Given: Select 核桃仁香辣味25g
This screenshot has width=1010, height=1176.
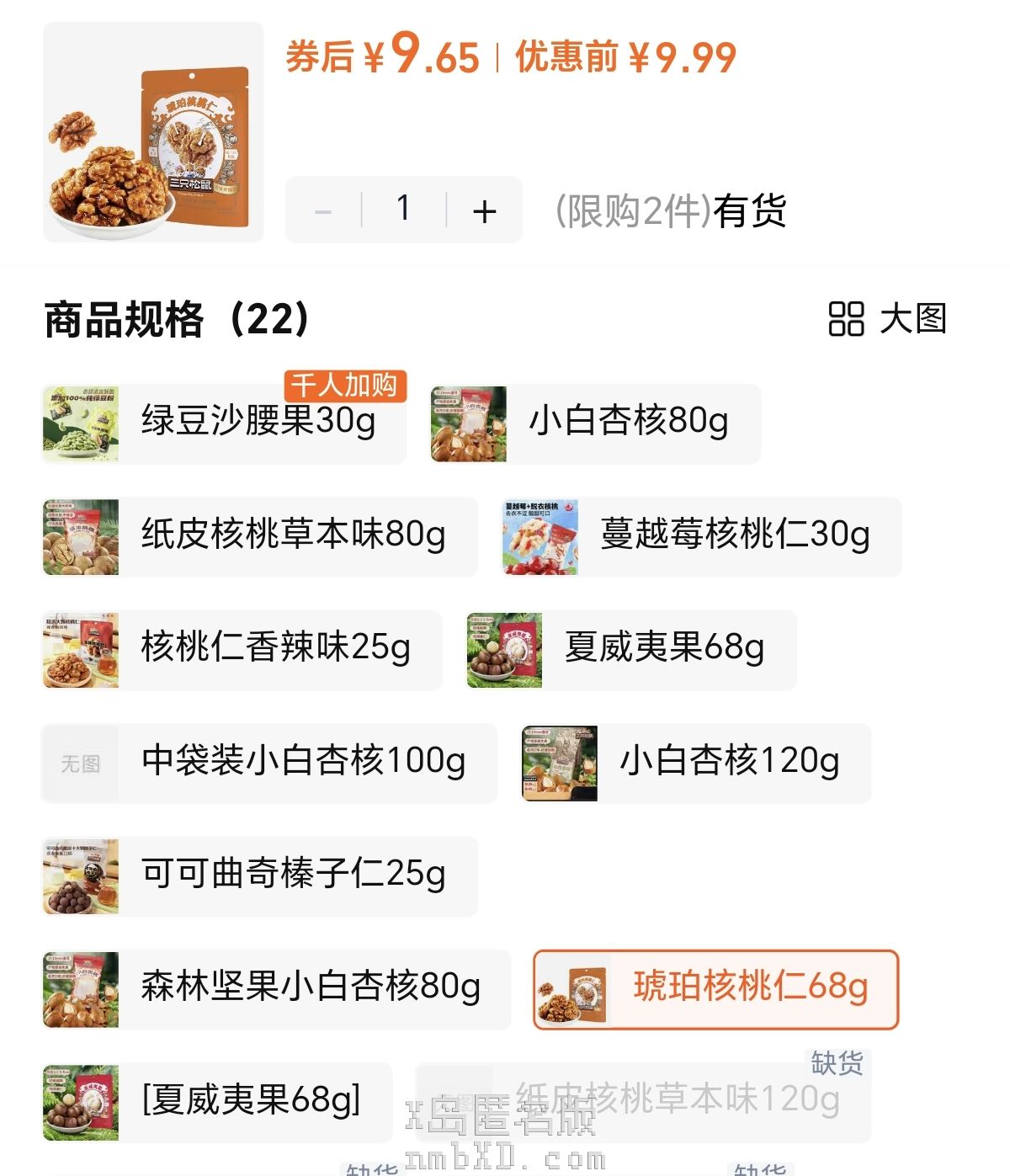Looking at the screenshot, I should [242, 649].
